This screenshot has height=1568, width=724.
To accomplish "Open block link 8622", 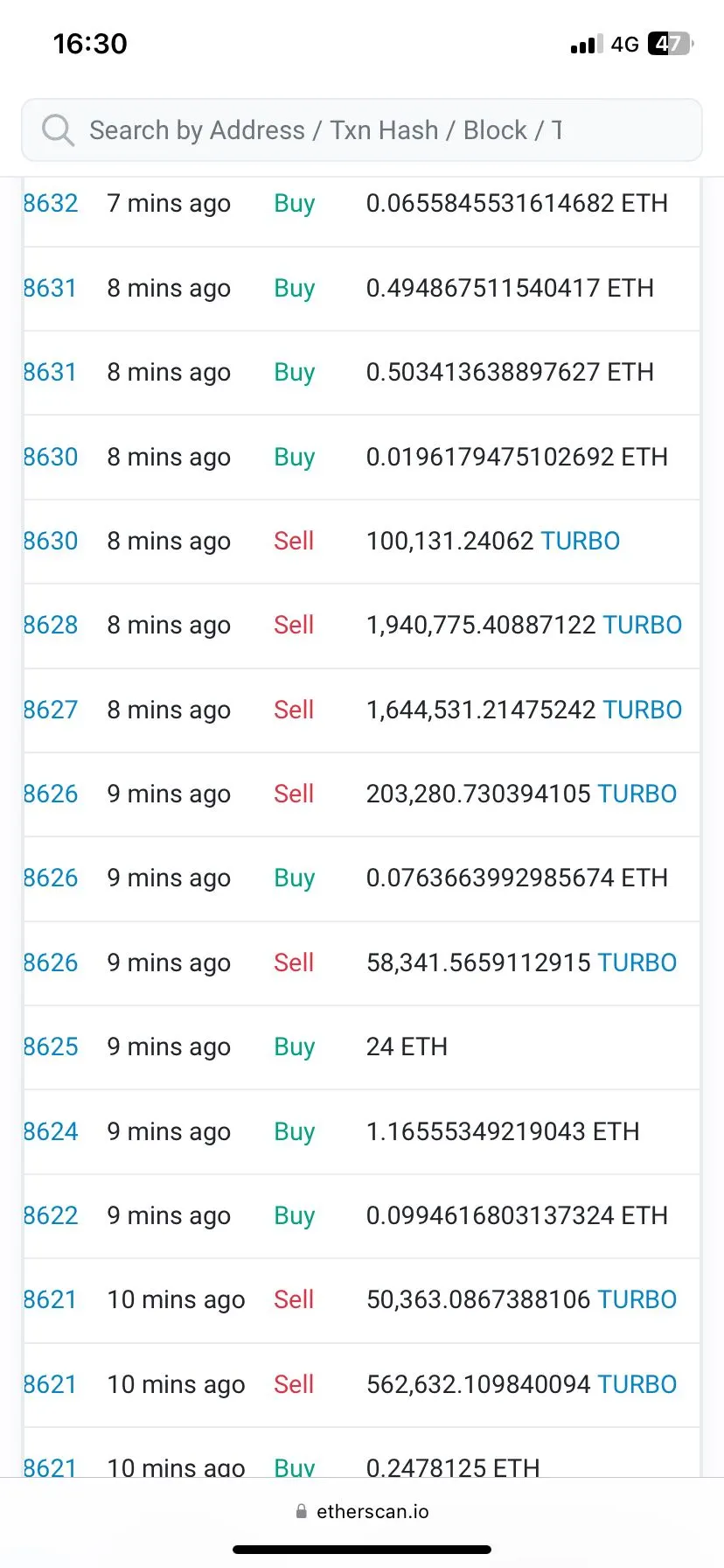I will pos(51,1215).
